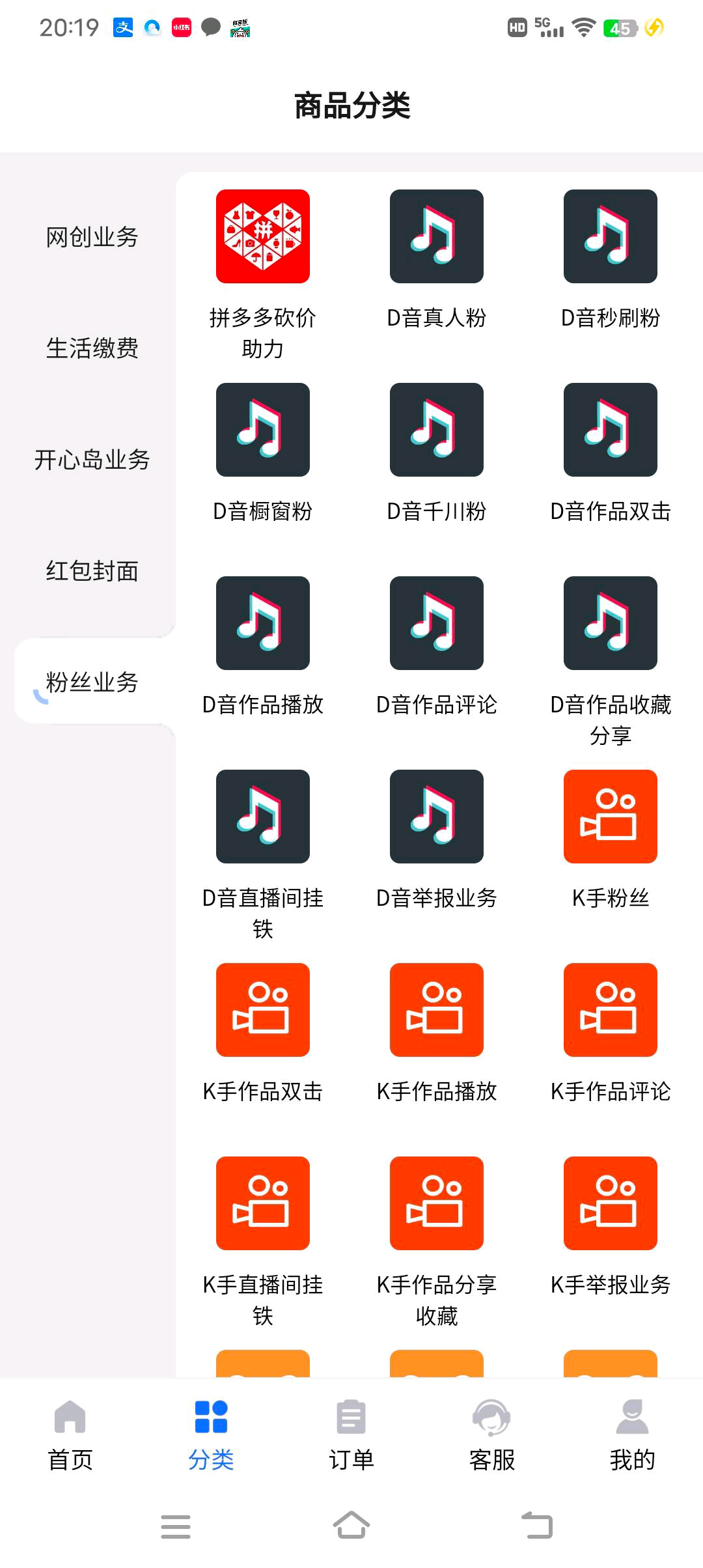Choose the 红包封面 category
The width and height of the screenshot is (703, 1568).
92,571
